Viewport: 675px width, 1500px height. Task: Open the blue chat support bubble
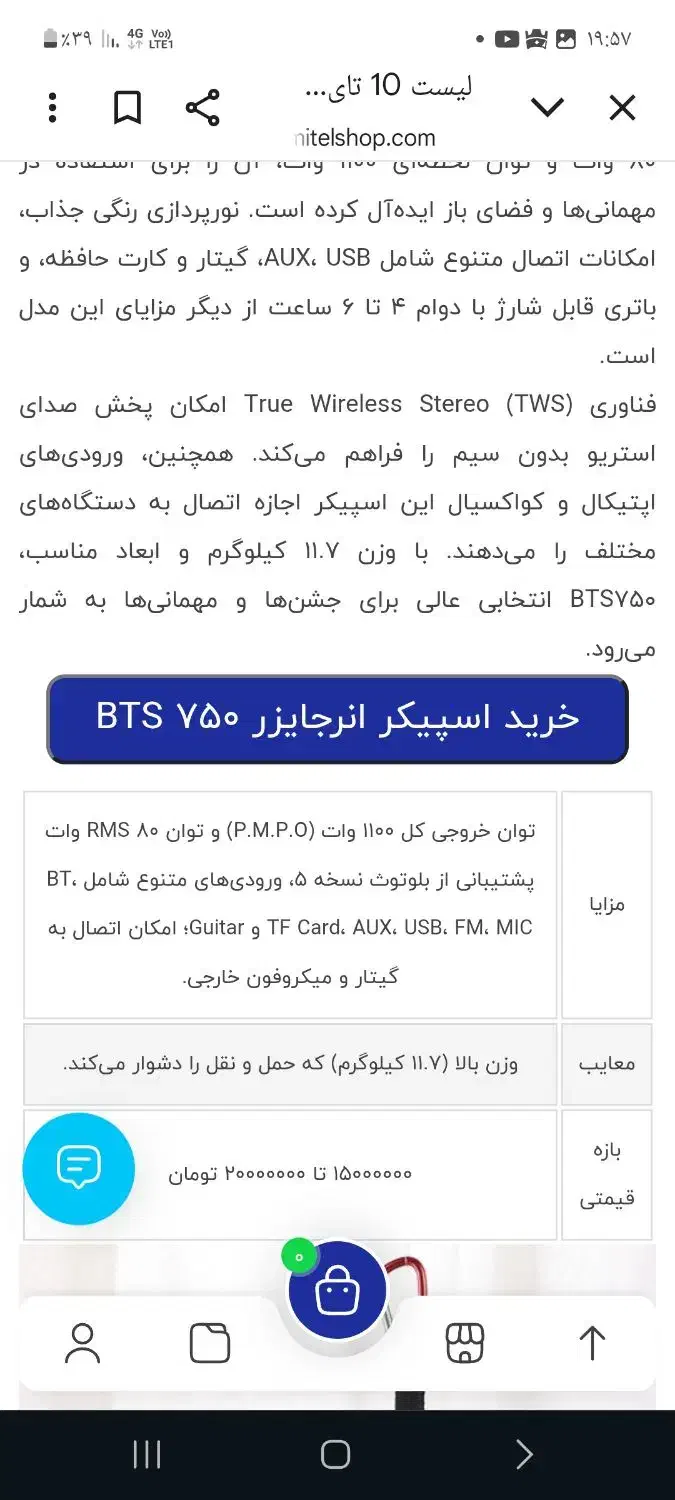[x=78, y=1169]
